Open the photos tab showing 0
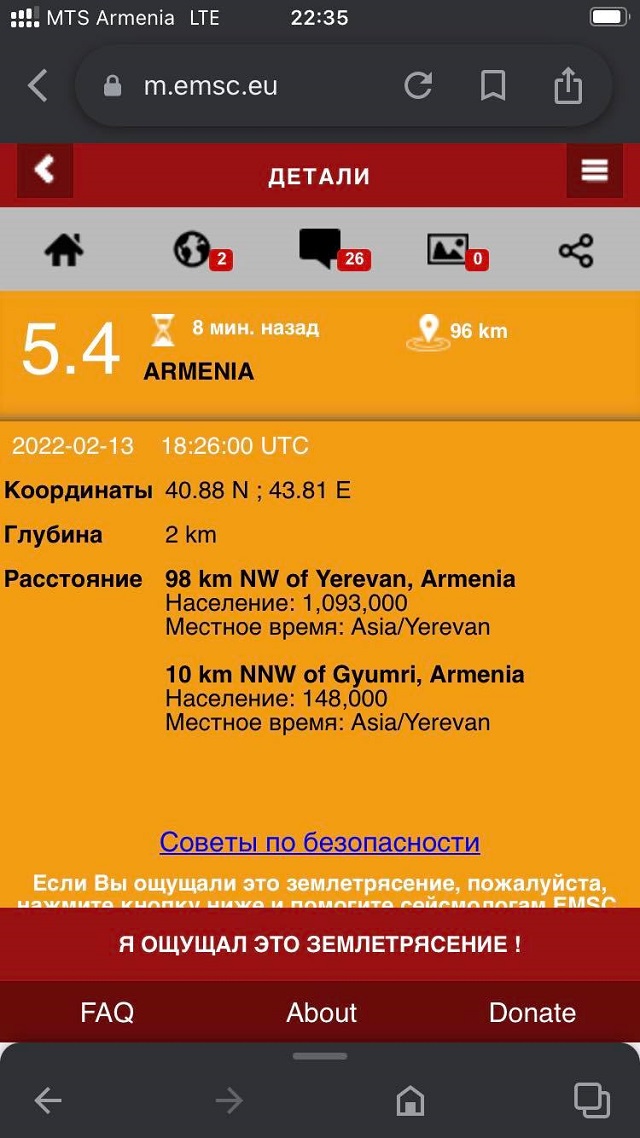 (x=457, y=251)
